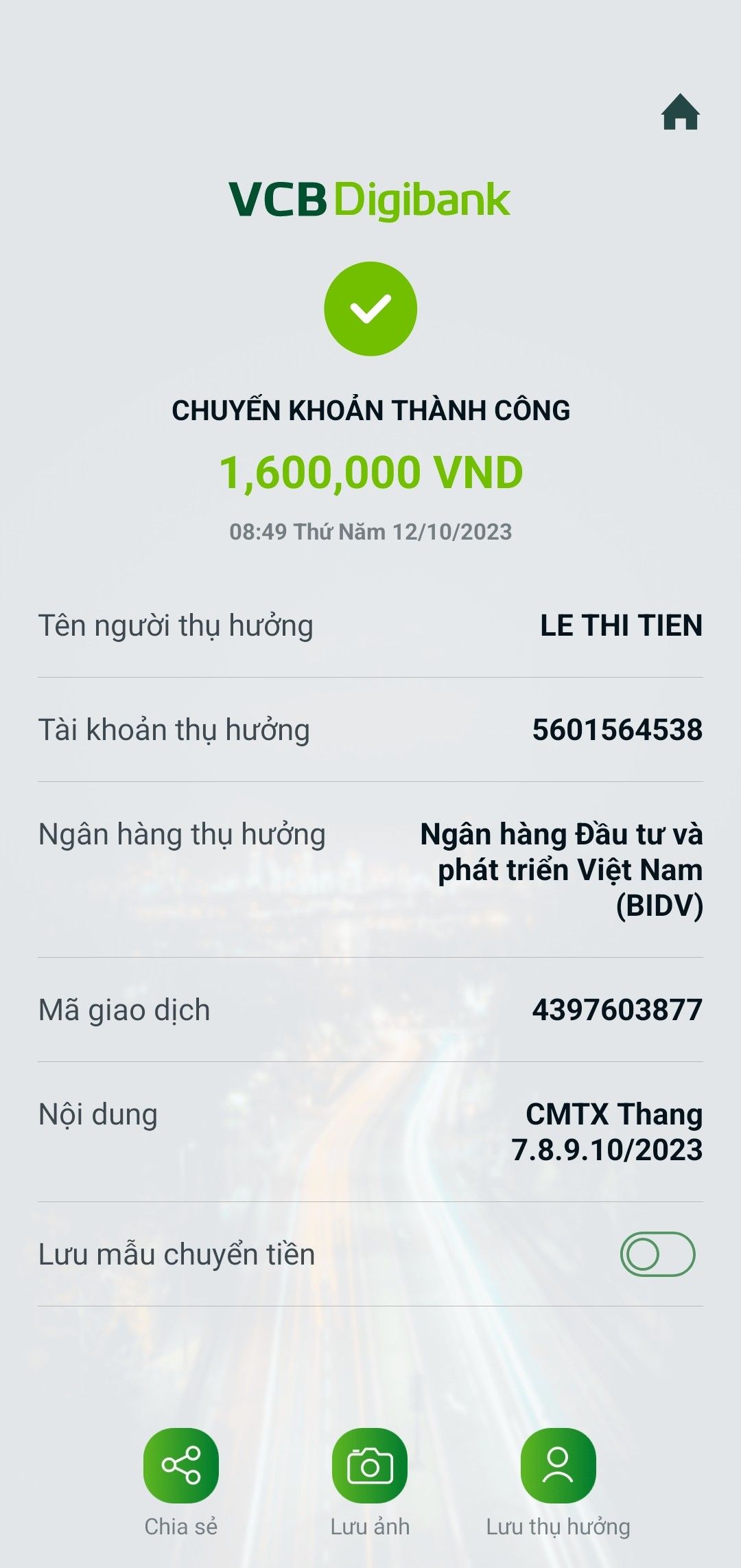Save the receipt with Lưu ảnh
The width and height of the screenshot is (741, 1568).
coord(370,1466)
